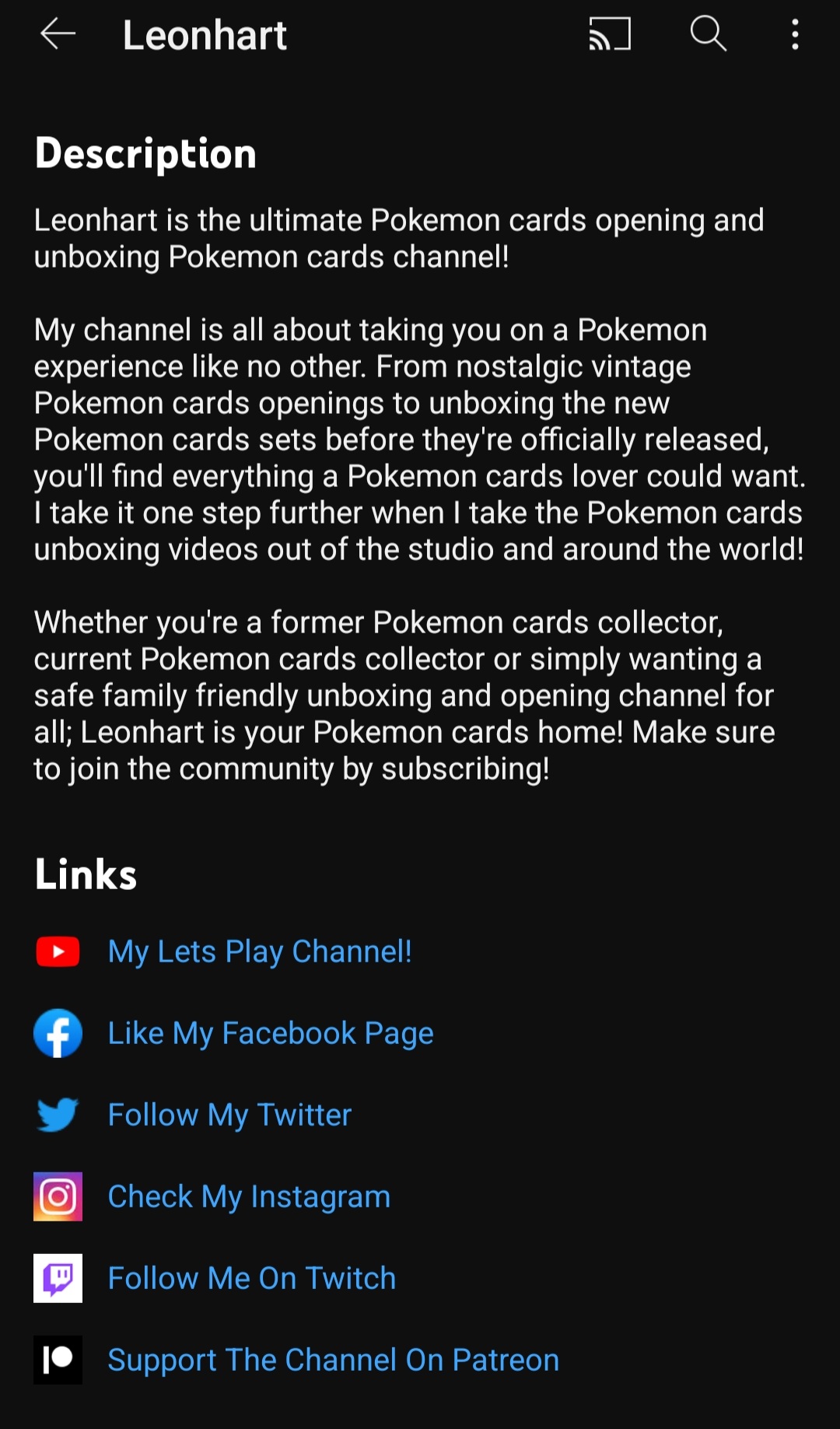This screenshot has height=1429, width=840.
Task: Open Support The Channel On Patreon
Action: coord(334,1360)
